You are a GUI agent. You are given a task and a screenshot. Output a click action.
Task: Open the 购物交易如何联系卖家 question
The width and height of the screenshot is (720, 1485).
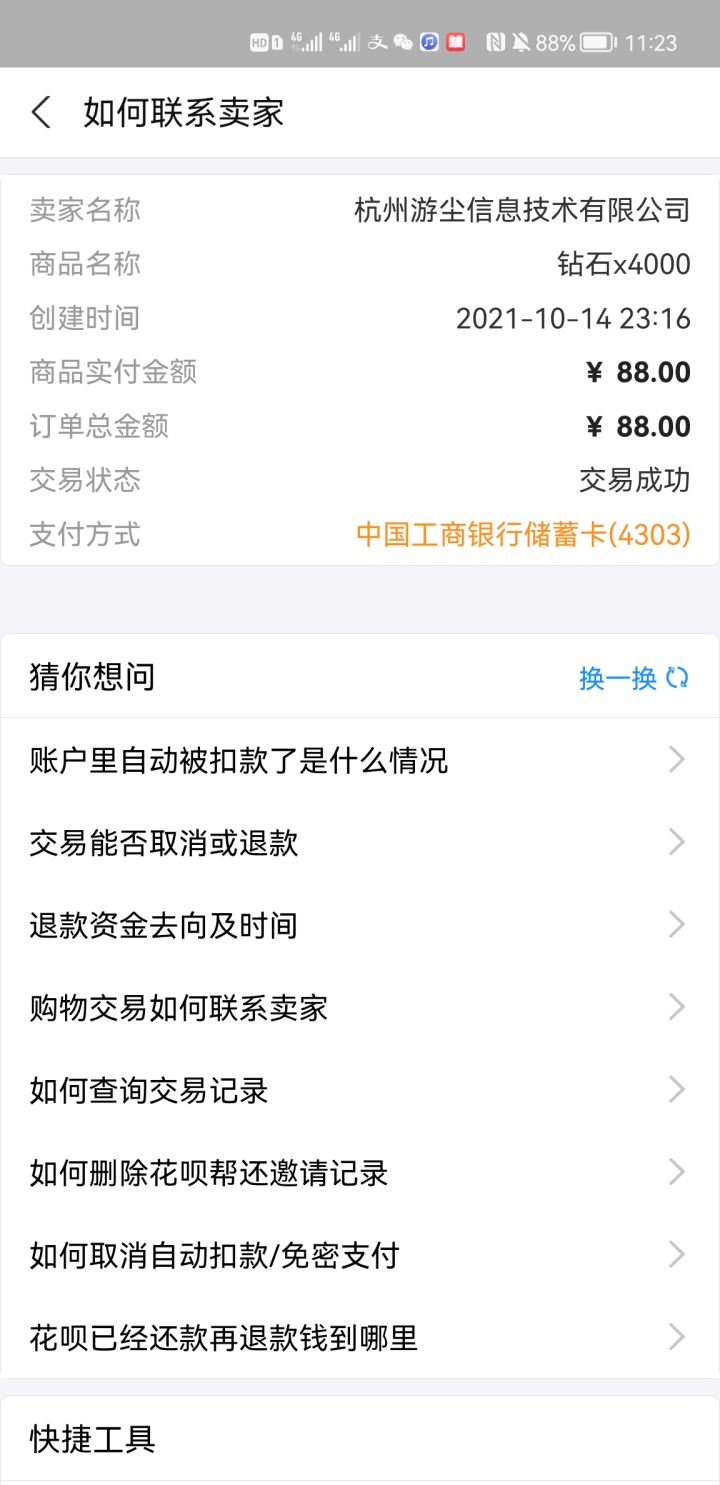pyautogui.click(x=360, y=1008)
